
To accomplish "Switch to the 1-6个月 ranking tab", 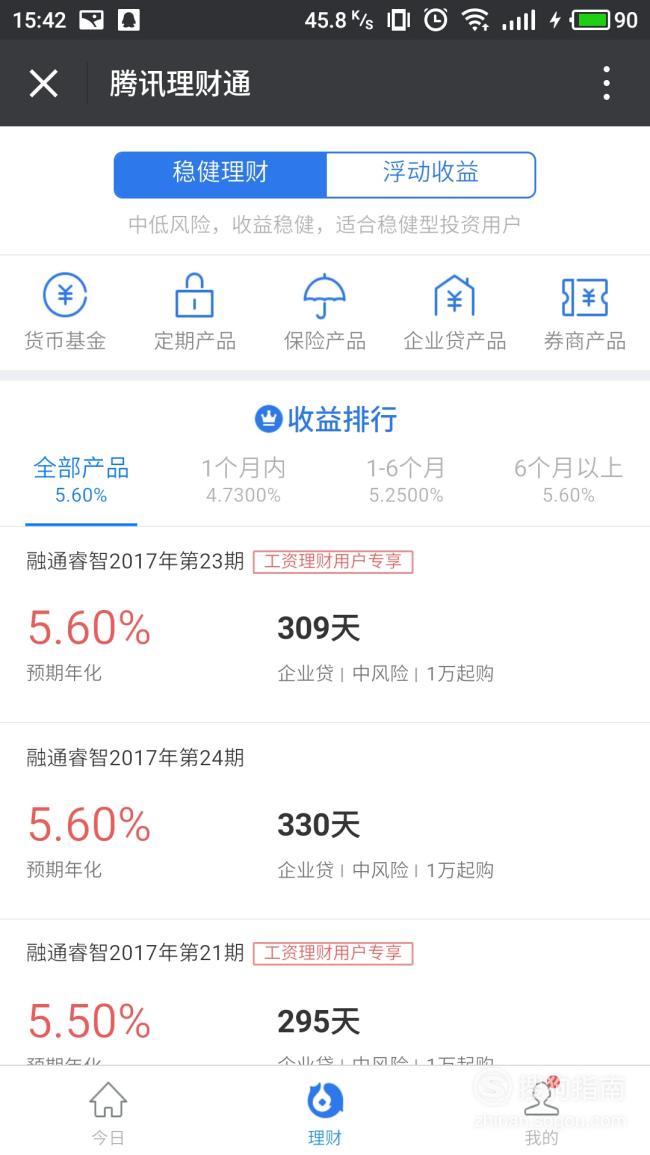I will (x=406, y=480).
